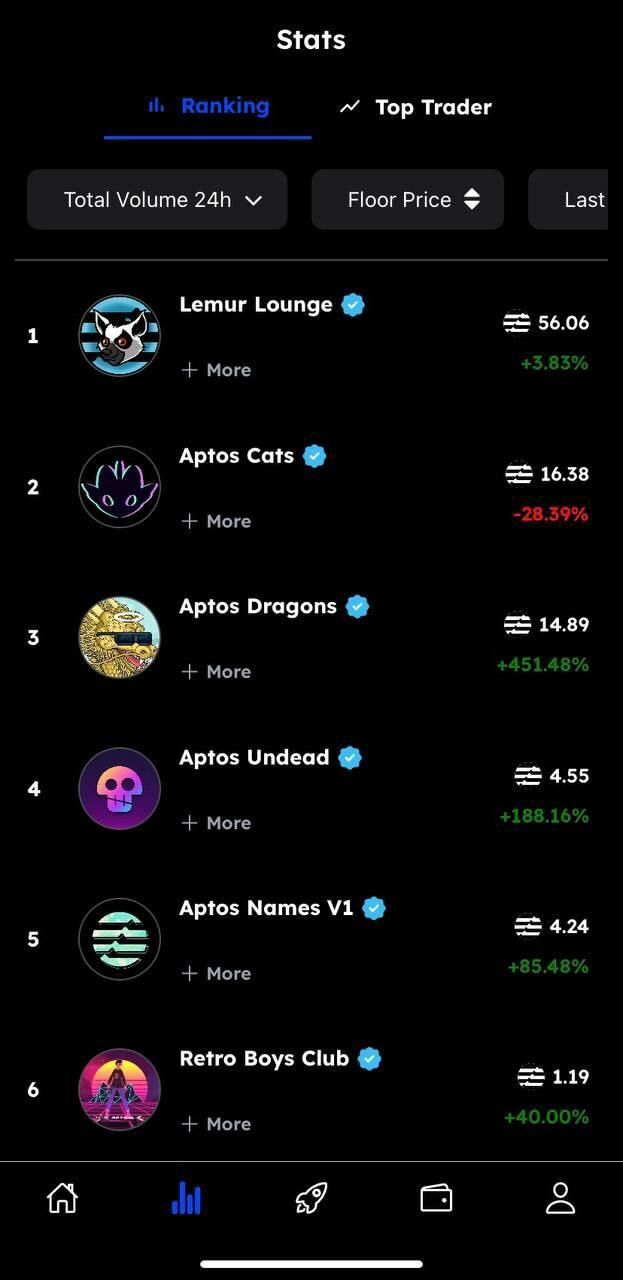Expand More under Aptos Cats
Screen dimensions: 623x1280
tap(217, 521)
